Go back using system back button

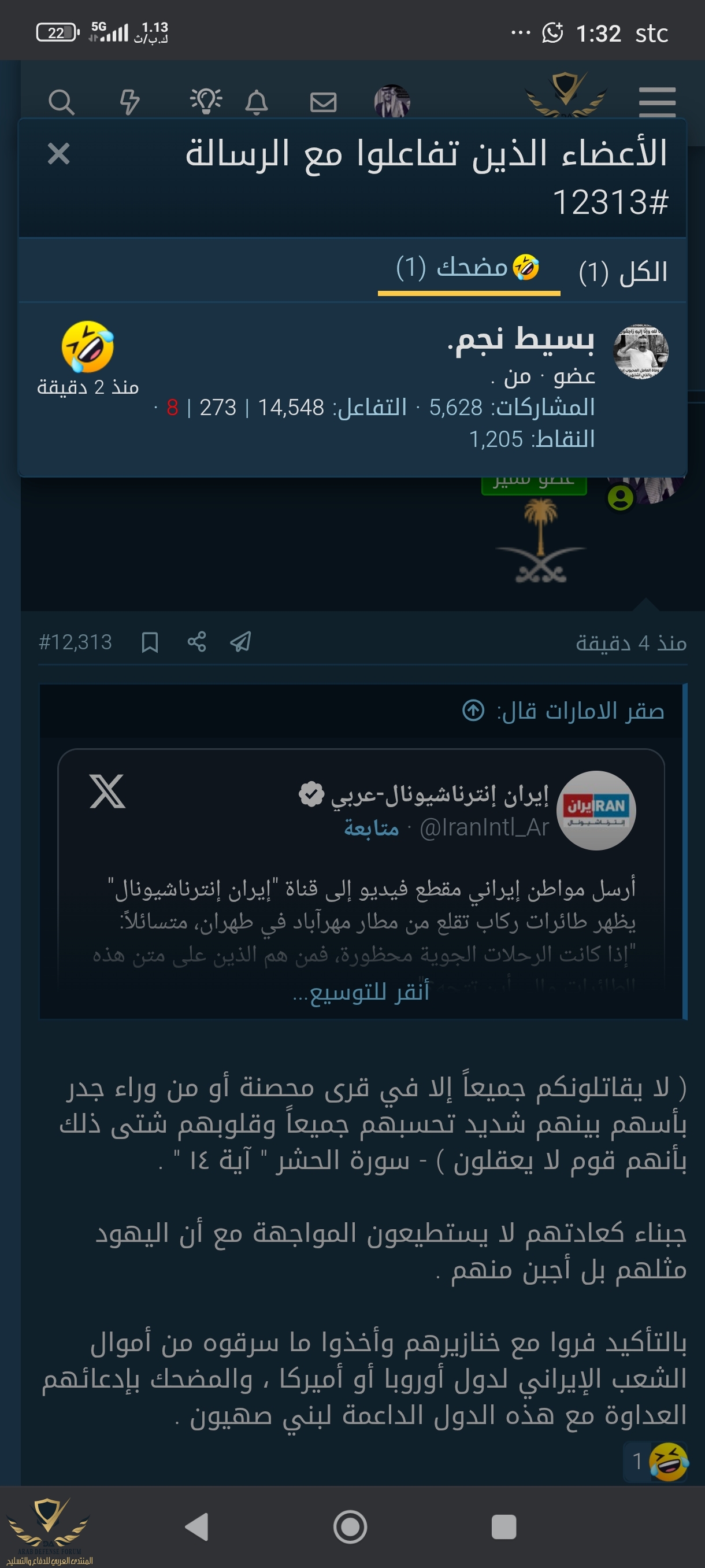[197, 1526]
